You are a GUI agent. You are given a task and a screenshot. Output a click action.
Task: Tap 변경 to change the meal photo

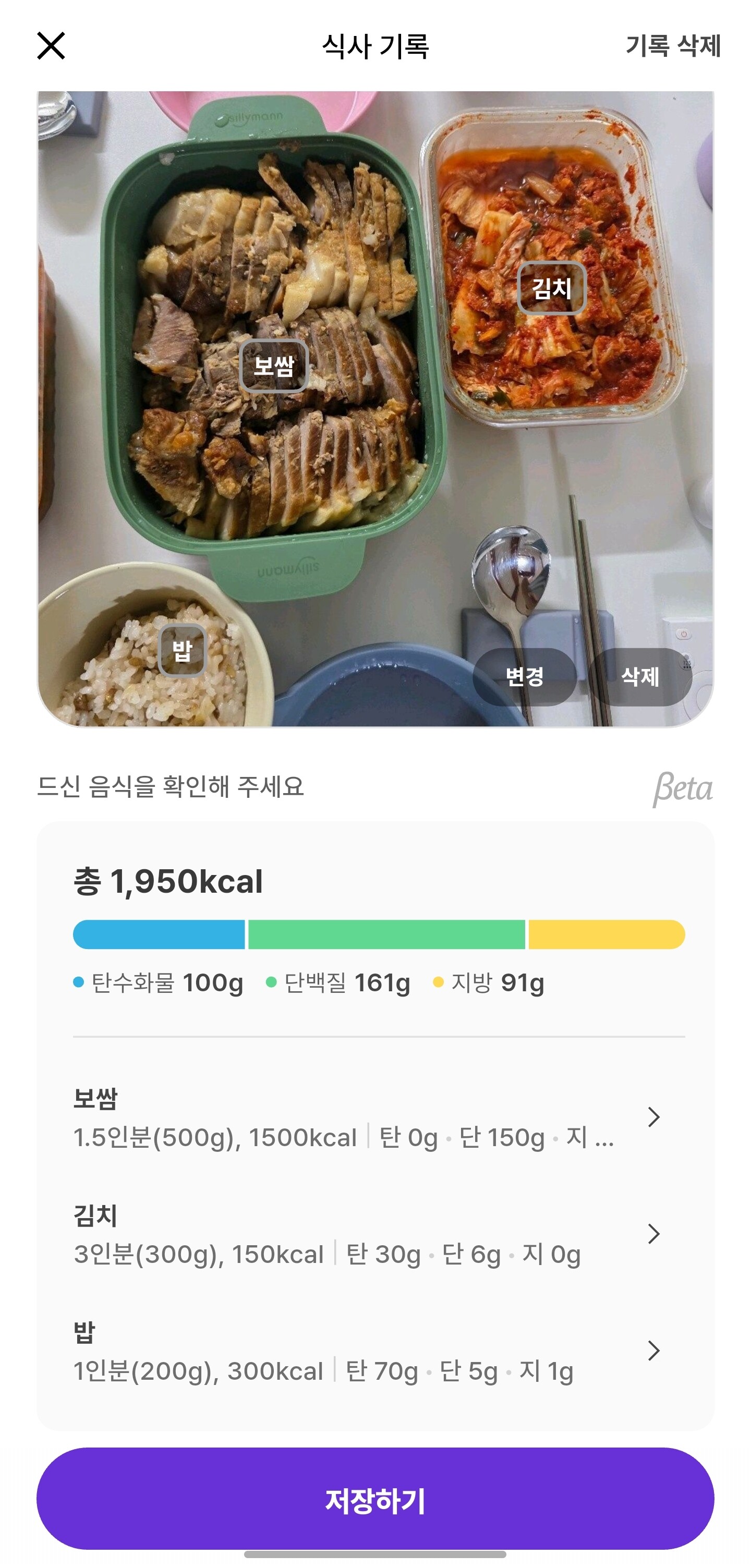pyautogui.click(x=525, y=676)
